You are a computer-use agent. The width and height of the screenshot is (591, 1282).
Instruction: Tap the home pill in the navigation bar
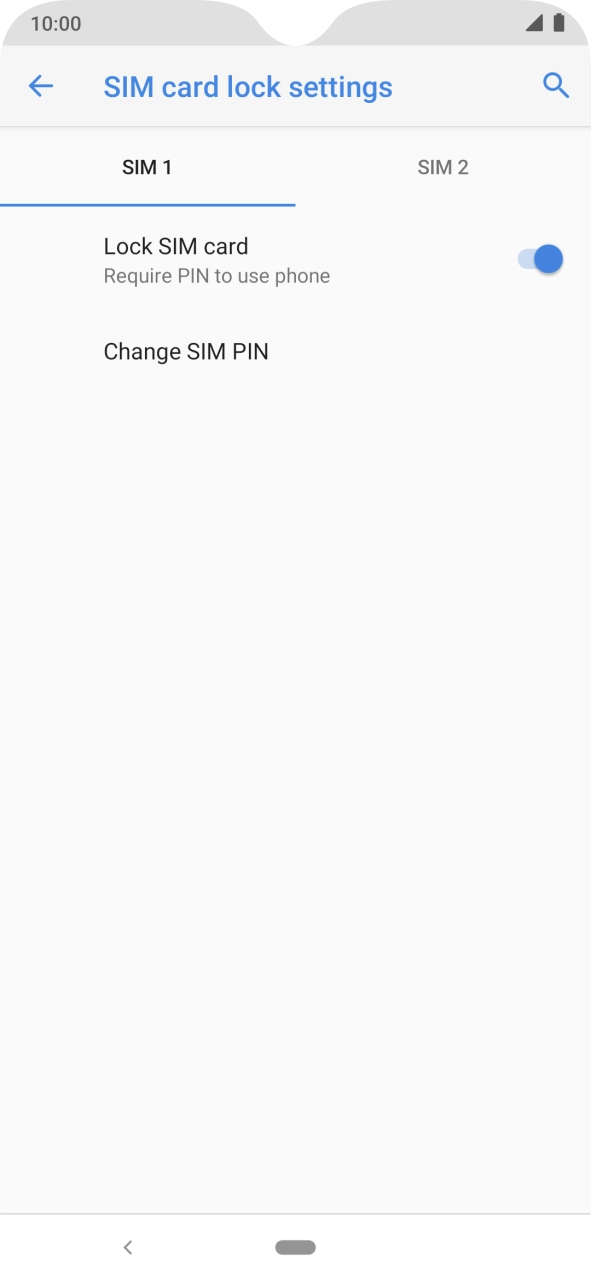click(x=295, y=1247)
